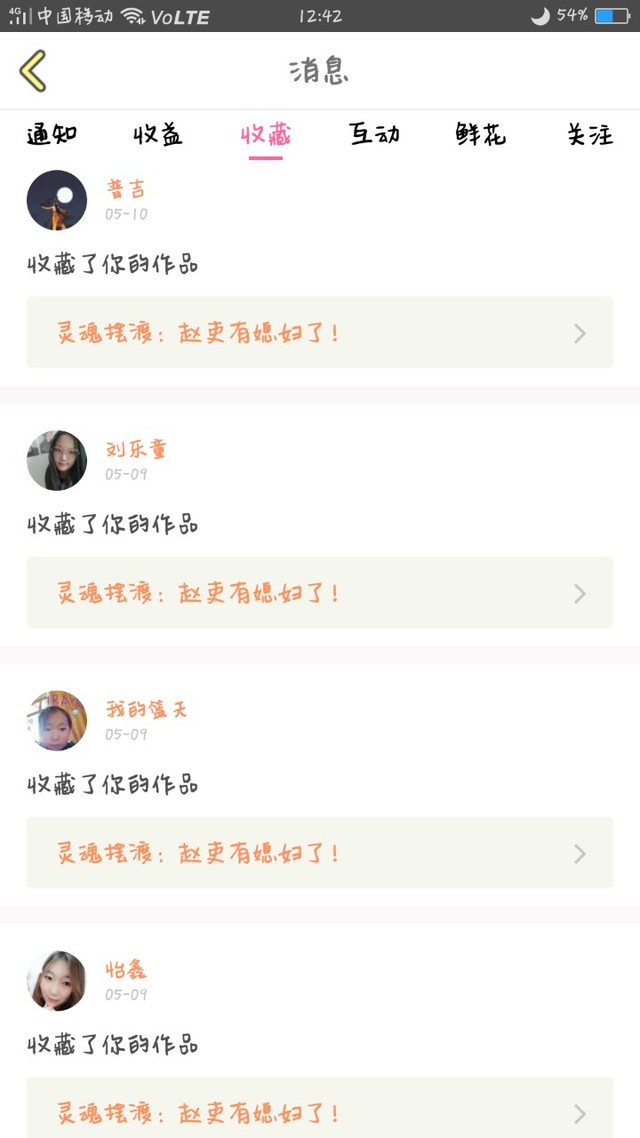Viewport: 640px width, 1138px height.
Task: Select the 收藏 tab
Action: click(265, 135)
